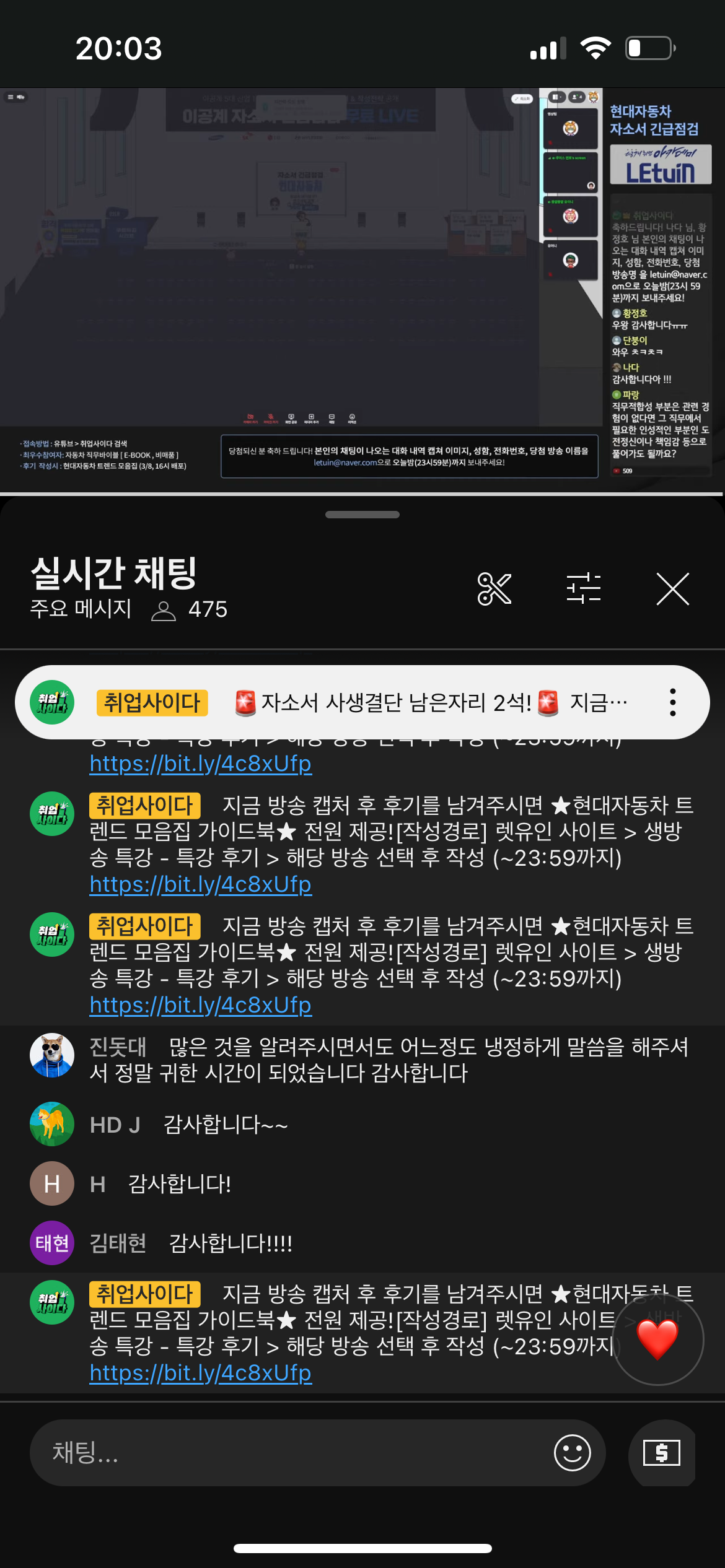The height and width of the screenshot is (1568, 725).
Task: Open the Super Chat dollar button
Action: pyautogui.click(x=661, y=1452)
